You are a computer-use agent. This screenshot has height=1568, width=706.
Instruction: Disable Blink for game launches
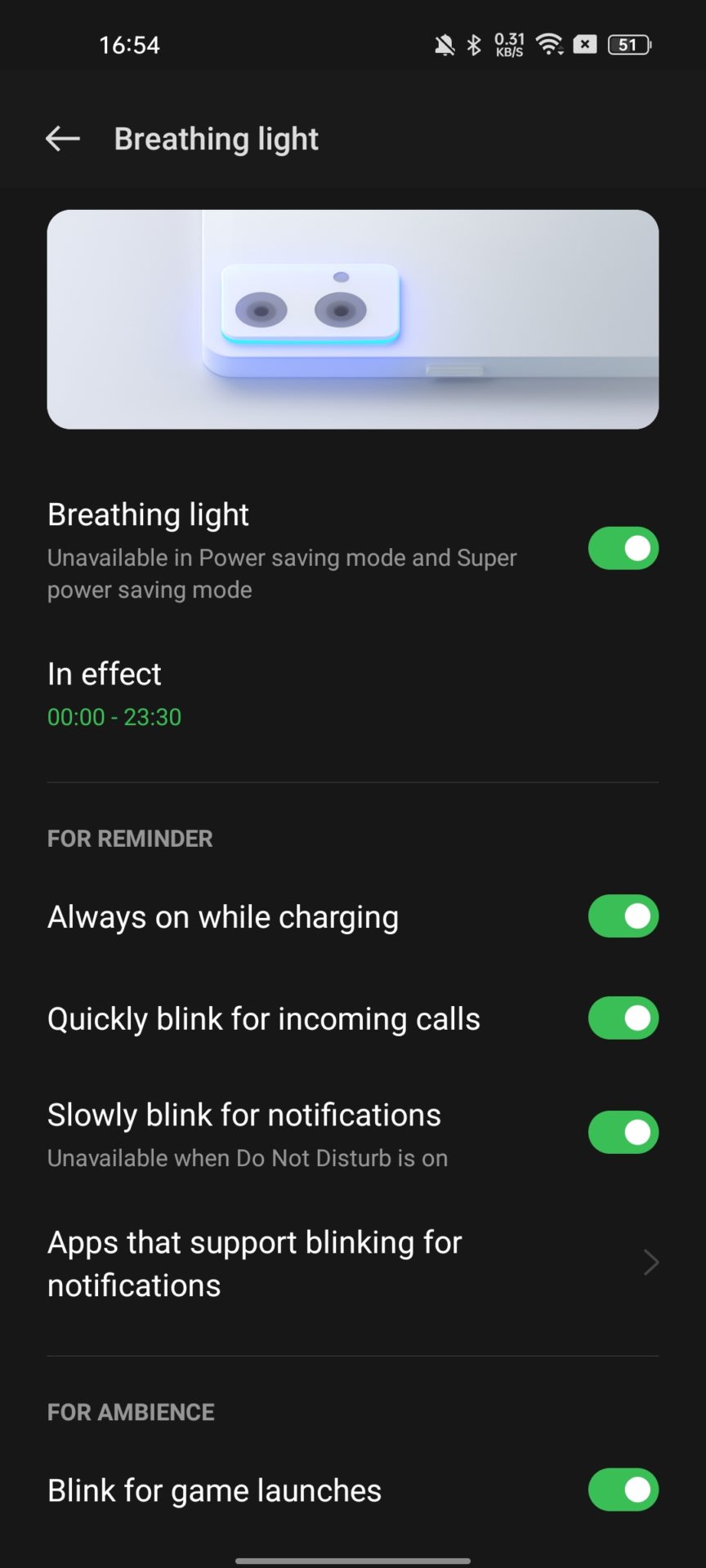[623, 1490]
